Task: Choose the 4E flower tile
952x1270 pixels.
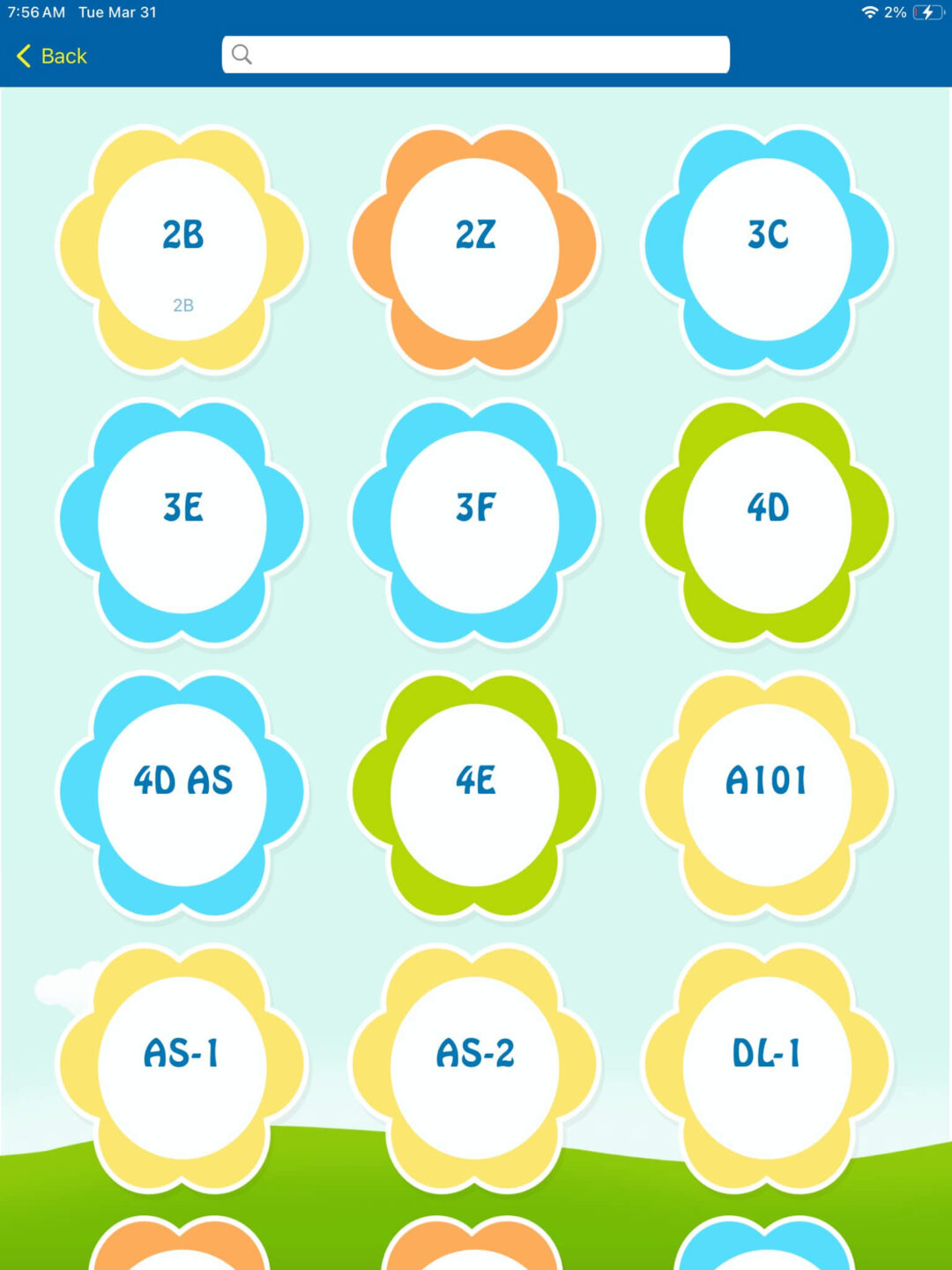Action: click(x=475, y=795)
